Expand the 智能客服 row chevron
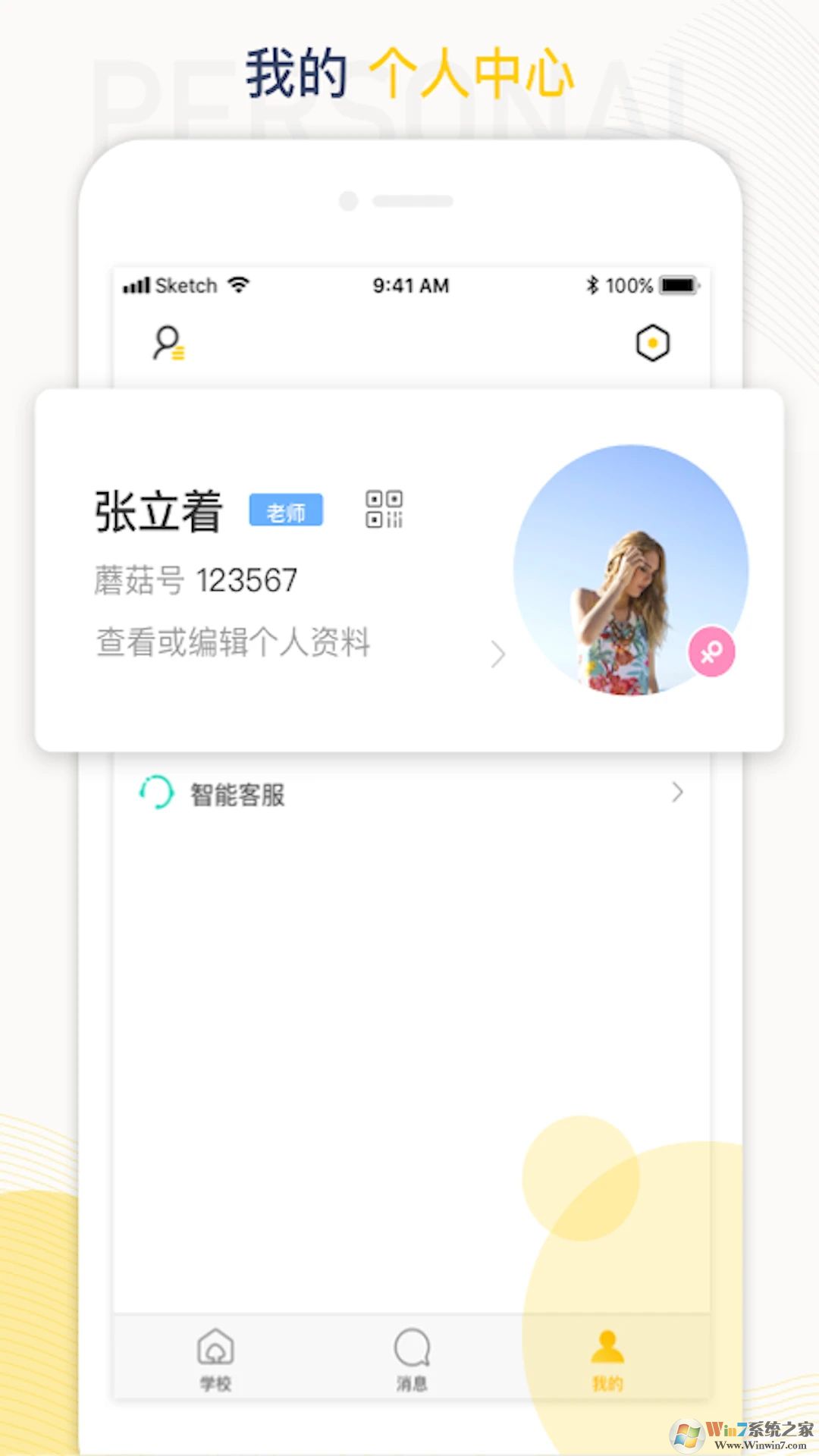 point(677,792)
